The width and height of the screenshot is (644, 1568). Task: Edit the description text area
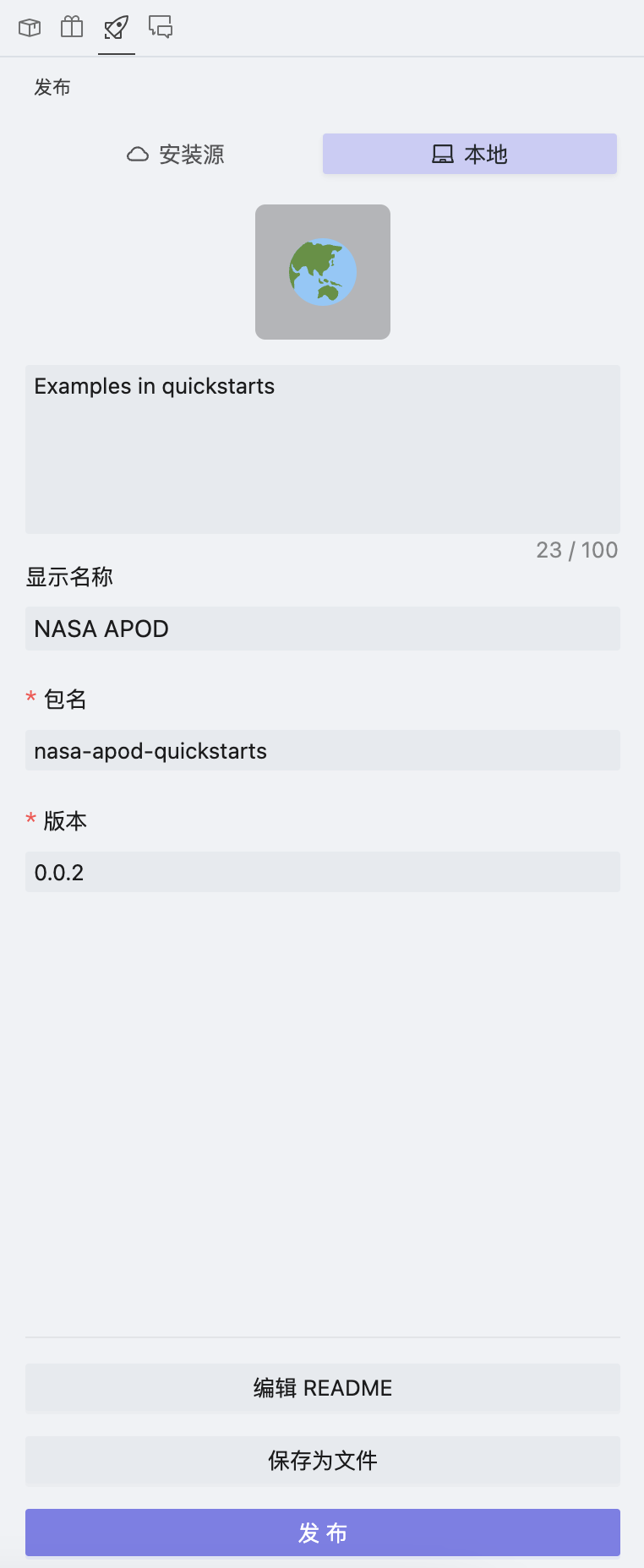point(323,449)
